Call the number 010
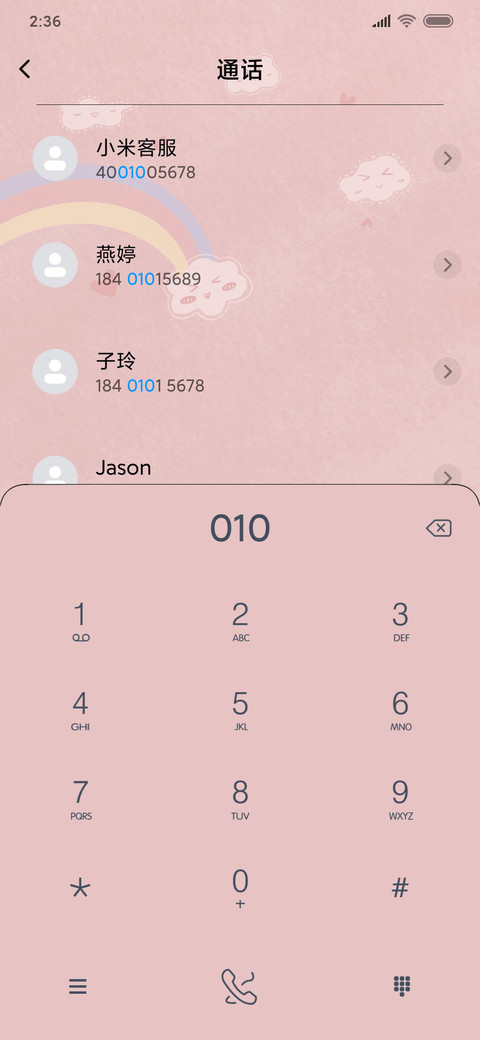 [239, 987]
